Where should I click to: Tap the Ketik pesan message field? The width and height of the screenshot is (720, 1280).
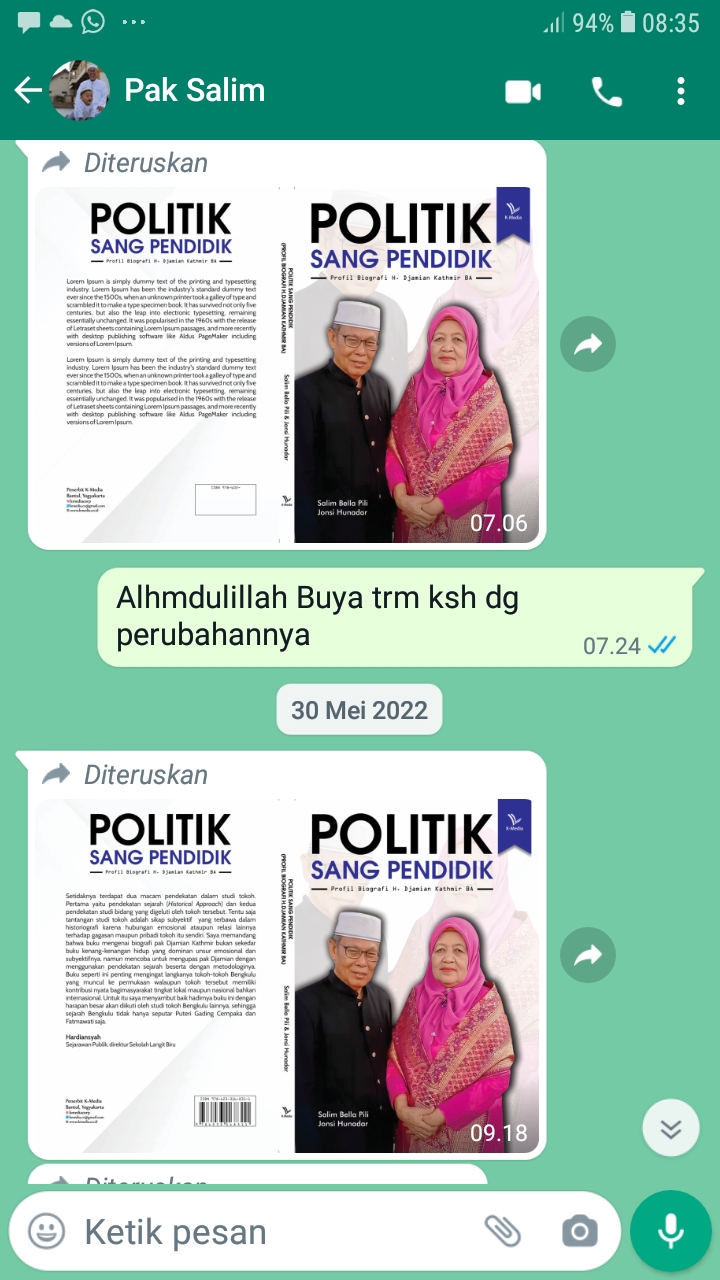(270, 1232)
